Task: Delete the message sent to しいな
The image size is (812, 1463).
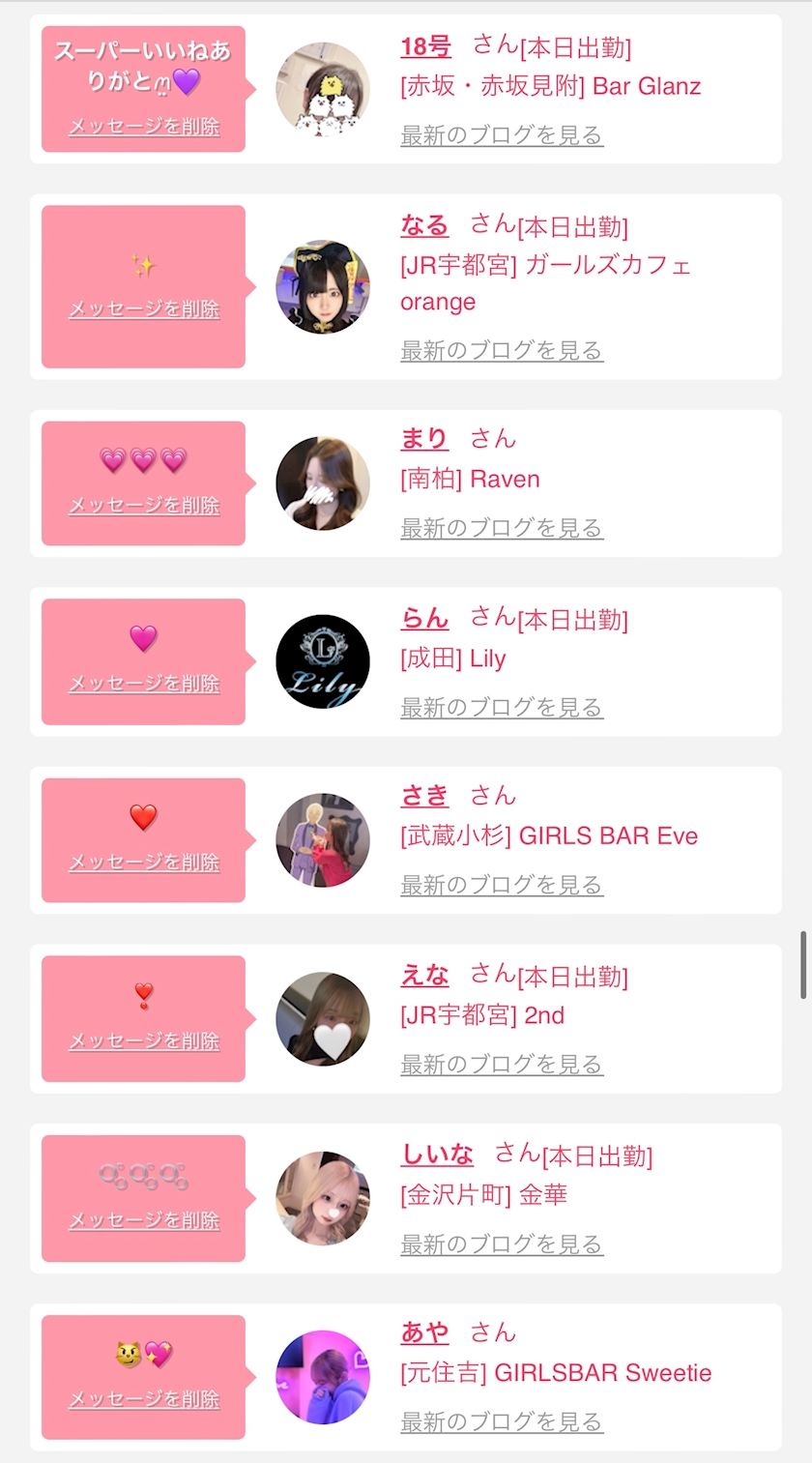Action: [144, 1221]
